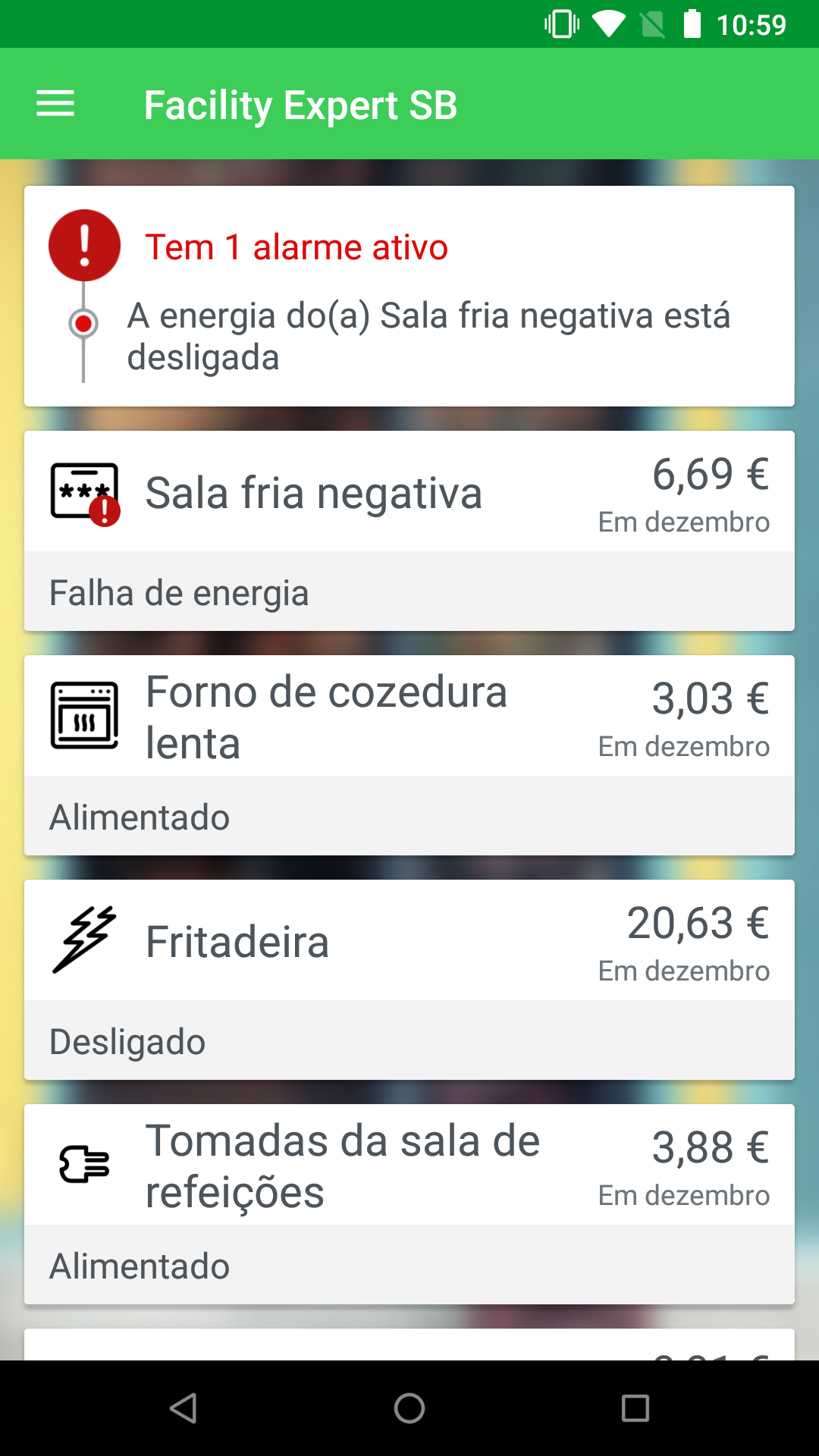
Task: Open the hamburger navigation drawer menu
Action: [55, 104]
